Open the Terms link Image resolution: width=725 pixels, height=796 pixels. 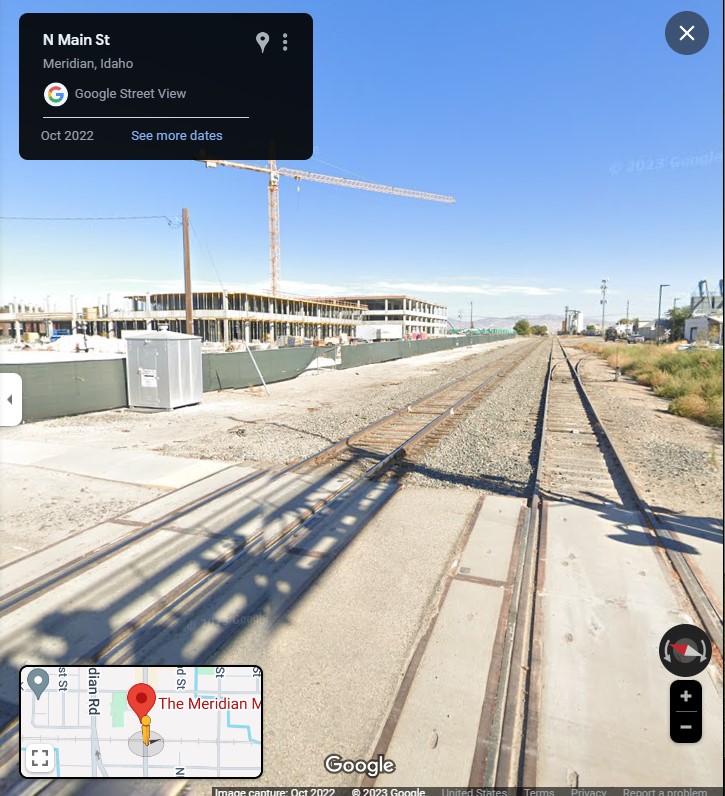coord(539,792)
